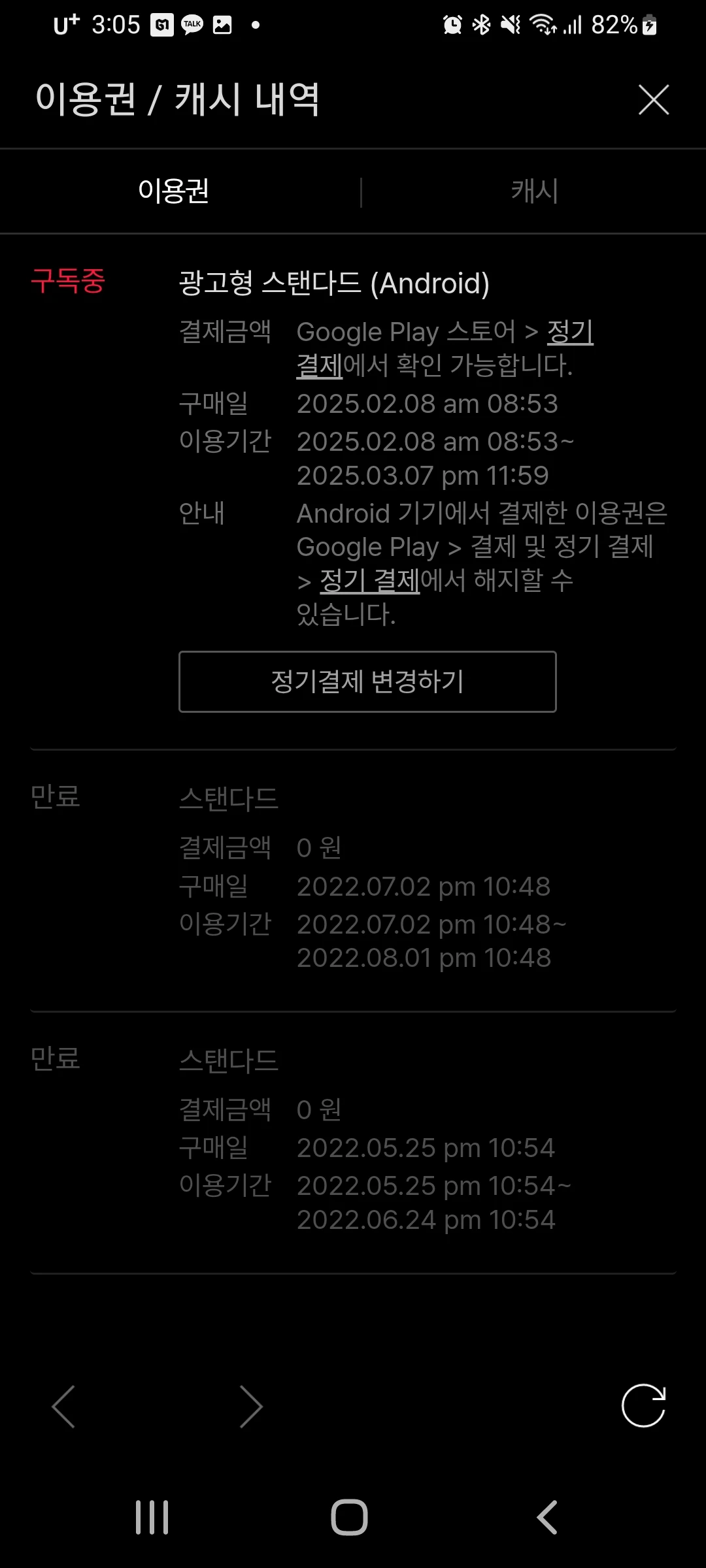Go back with the webview back arrow
The width and height of the screenshot is (706, 1568).
(64, 1406)
